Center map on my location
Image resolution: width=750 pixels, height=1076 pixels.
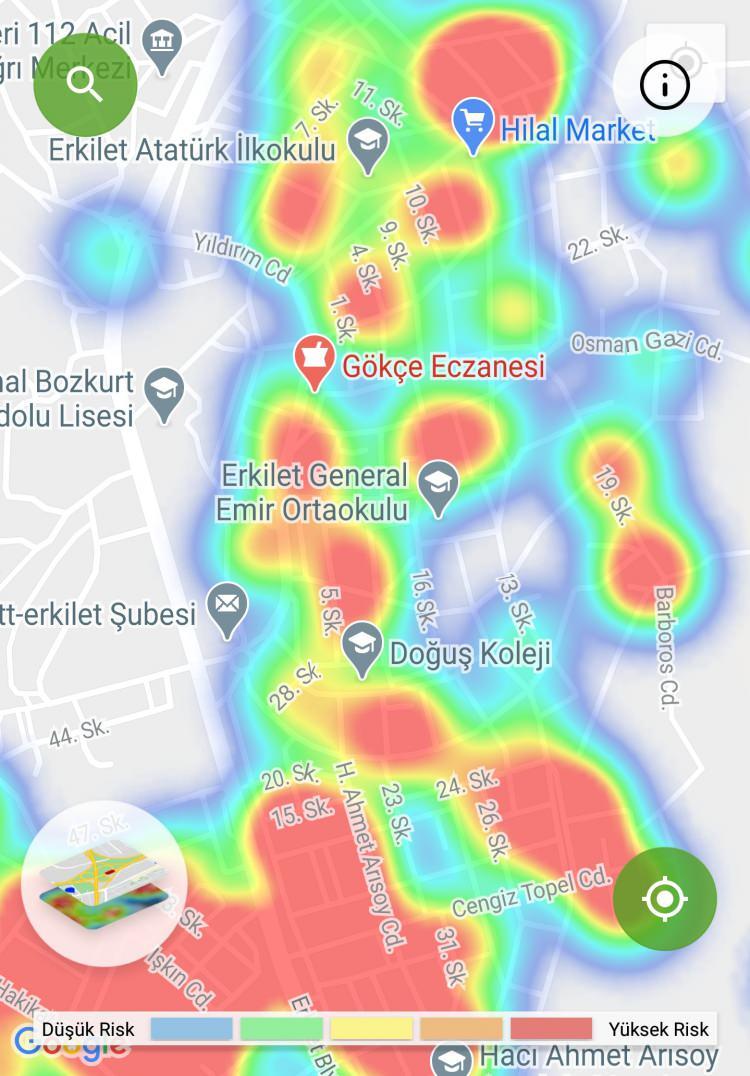664,898
